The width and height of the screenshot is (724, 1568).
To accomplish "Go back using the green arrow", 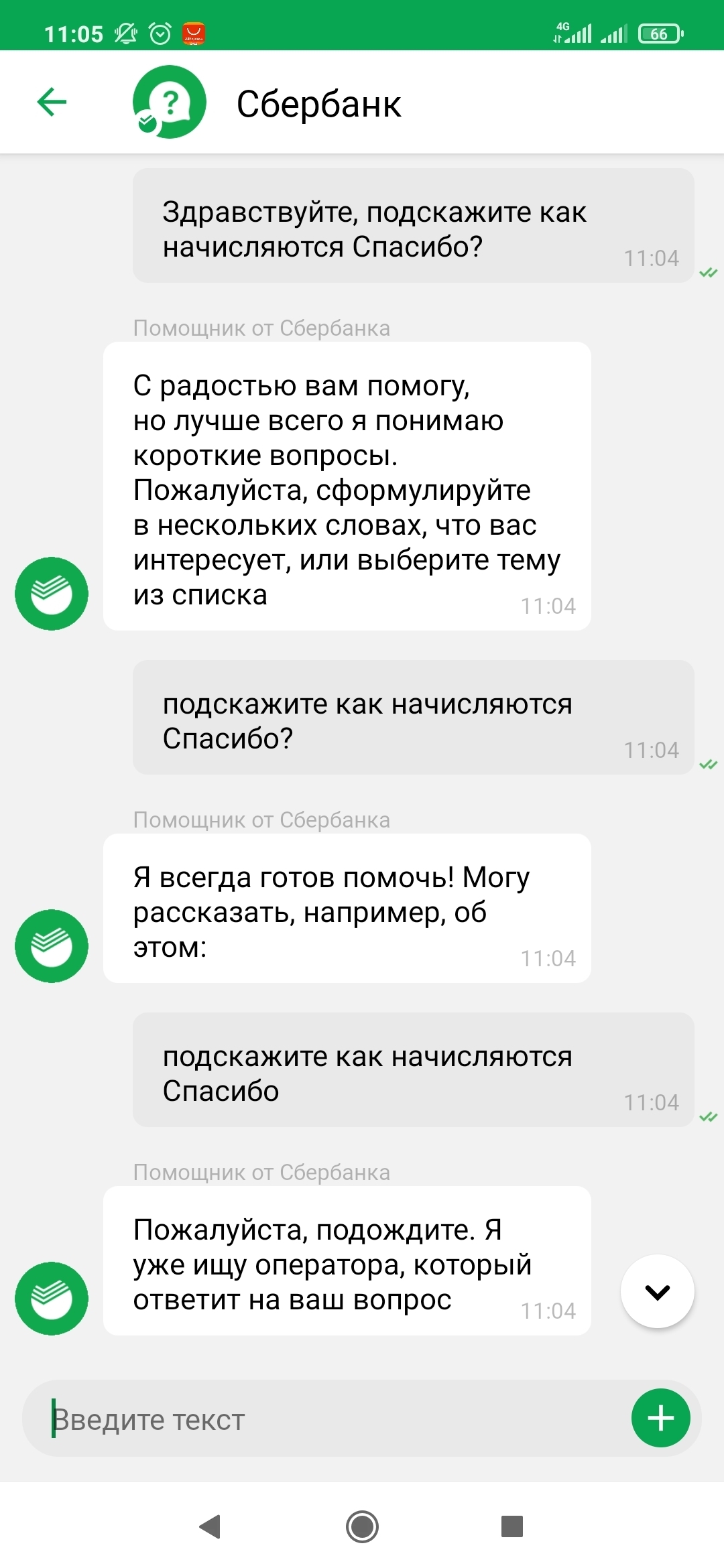I will click(x=52, y=103).
